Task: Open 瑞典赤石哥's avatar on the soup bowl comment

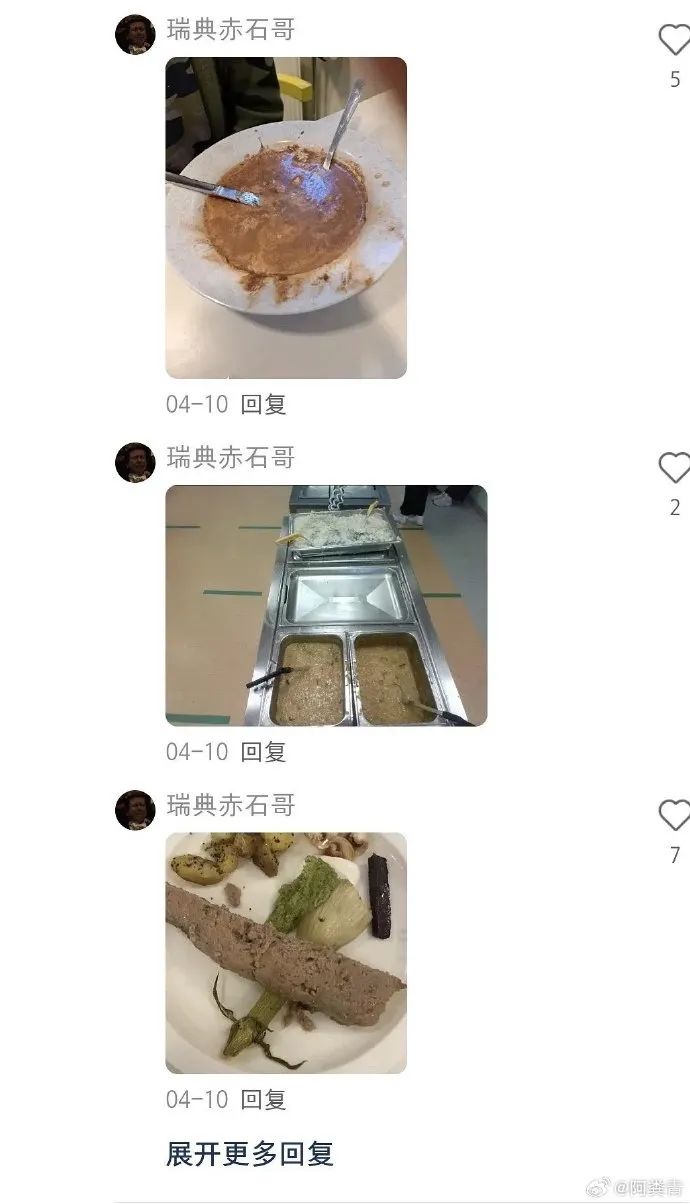Action: click(135, 35)
